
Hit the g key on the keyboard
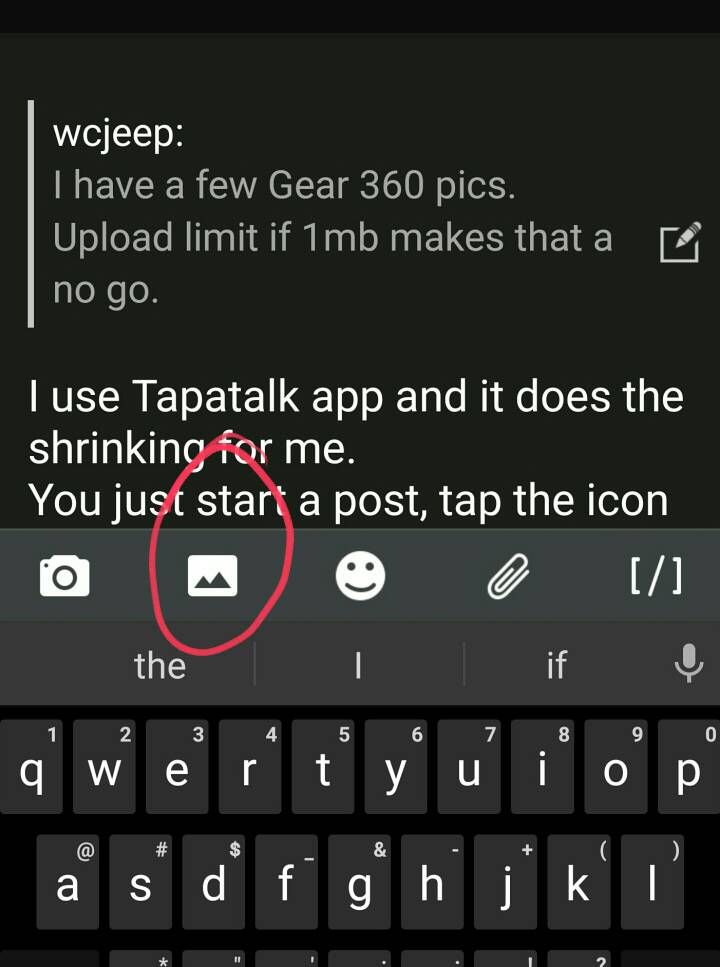tap(359, 883)
